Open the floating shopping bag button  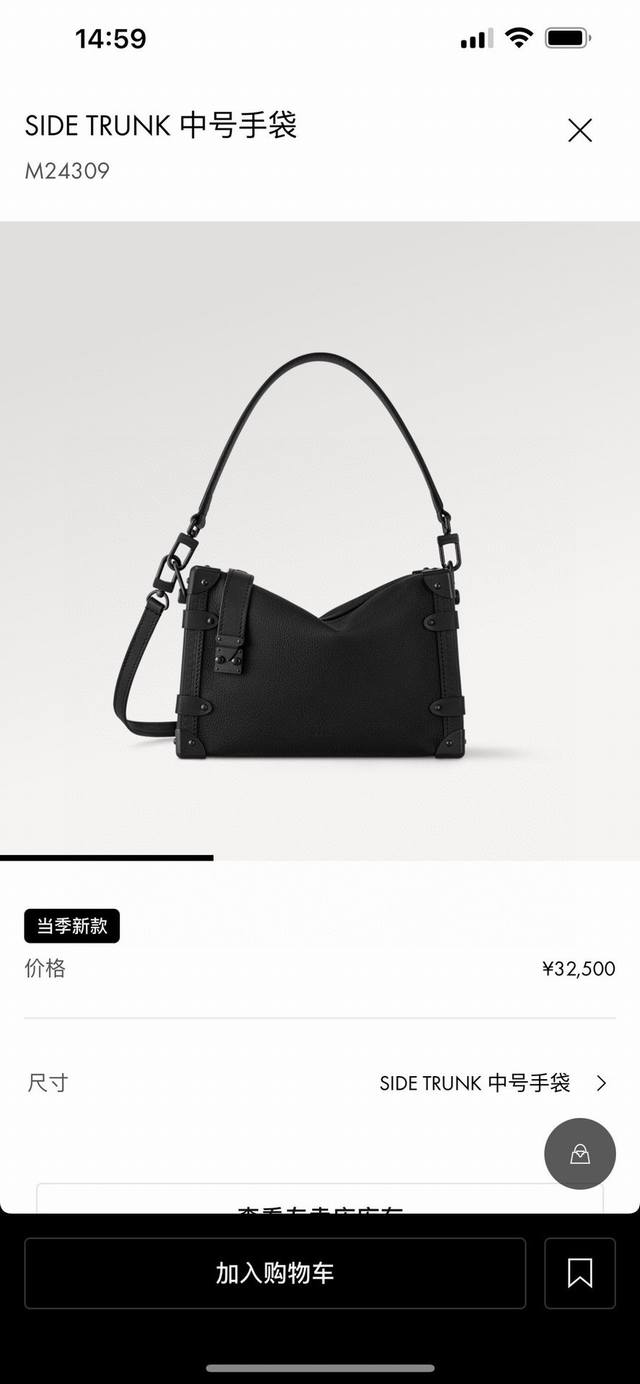580,1154
